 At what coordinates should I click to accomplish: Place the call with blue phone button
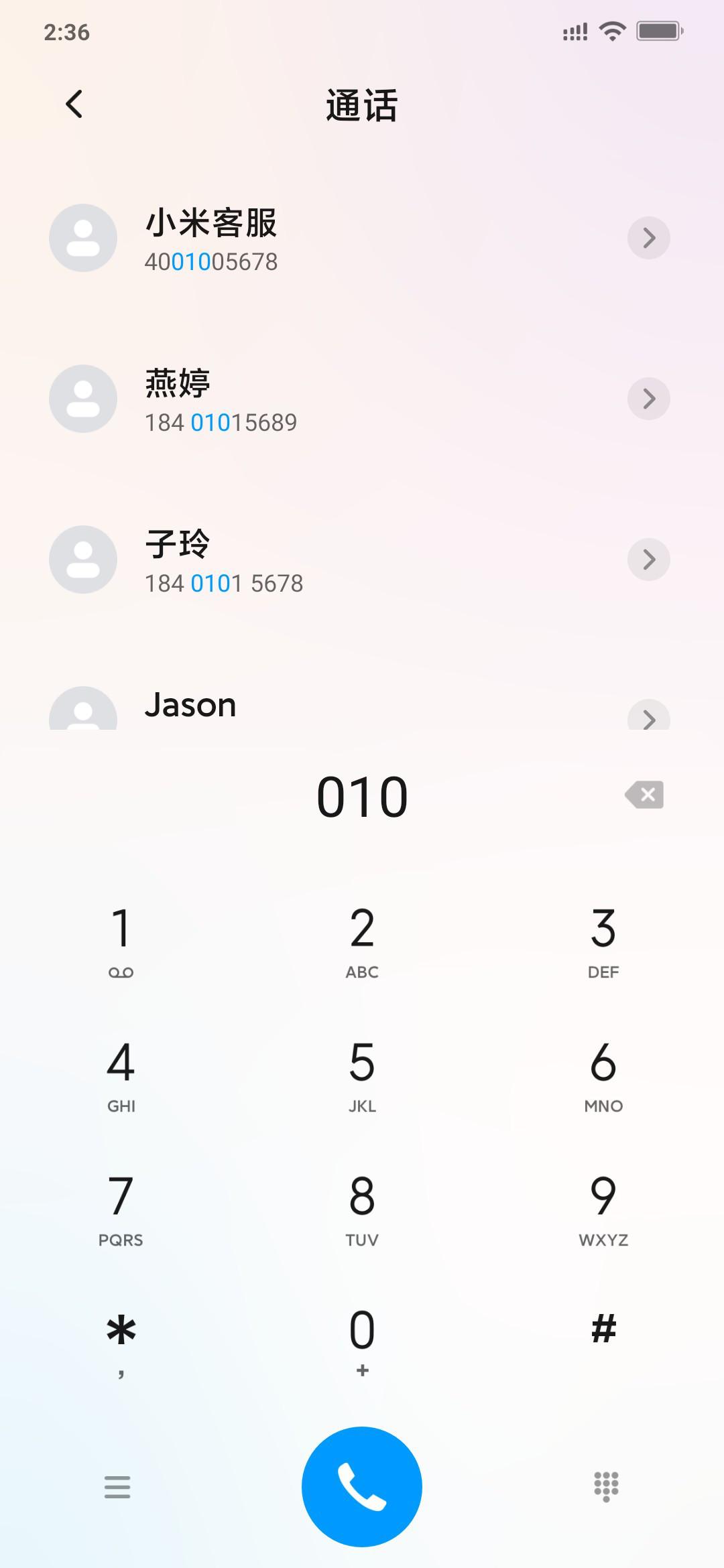pos(362,1486)
